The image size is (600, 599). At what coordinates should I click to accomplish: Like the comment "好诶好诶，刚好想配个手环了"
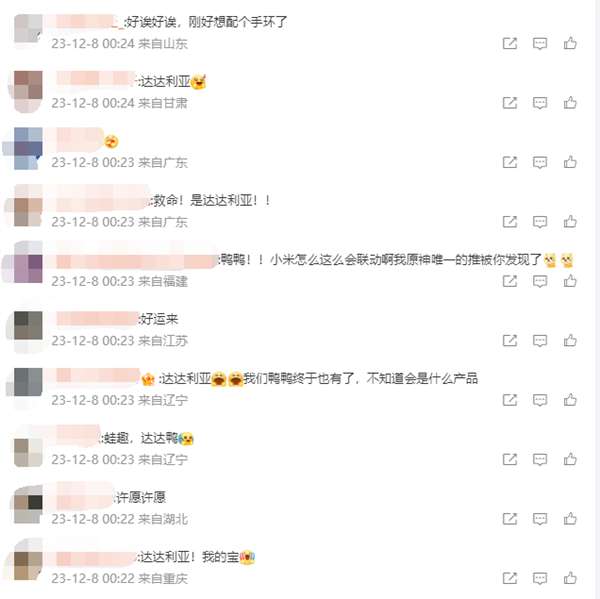click(x=570, y=43)
